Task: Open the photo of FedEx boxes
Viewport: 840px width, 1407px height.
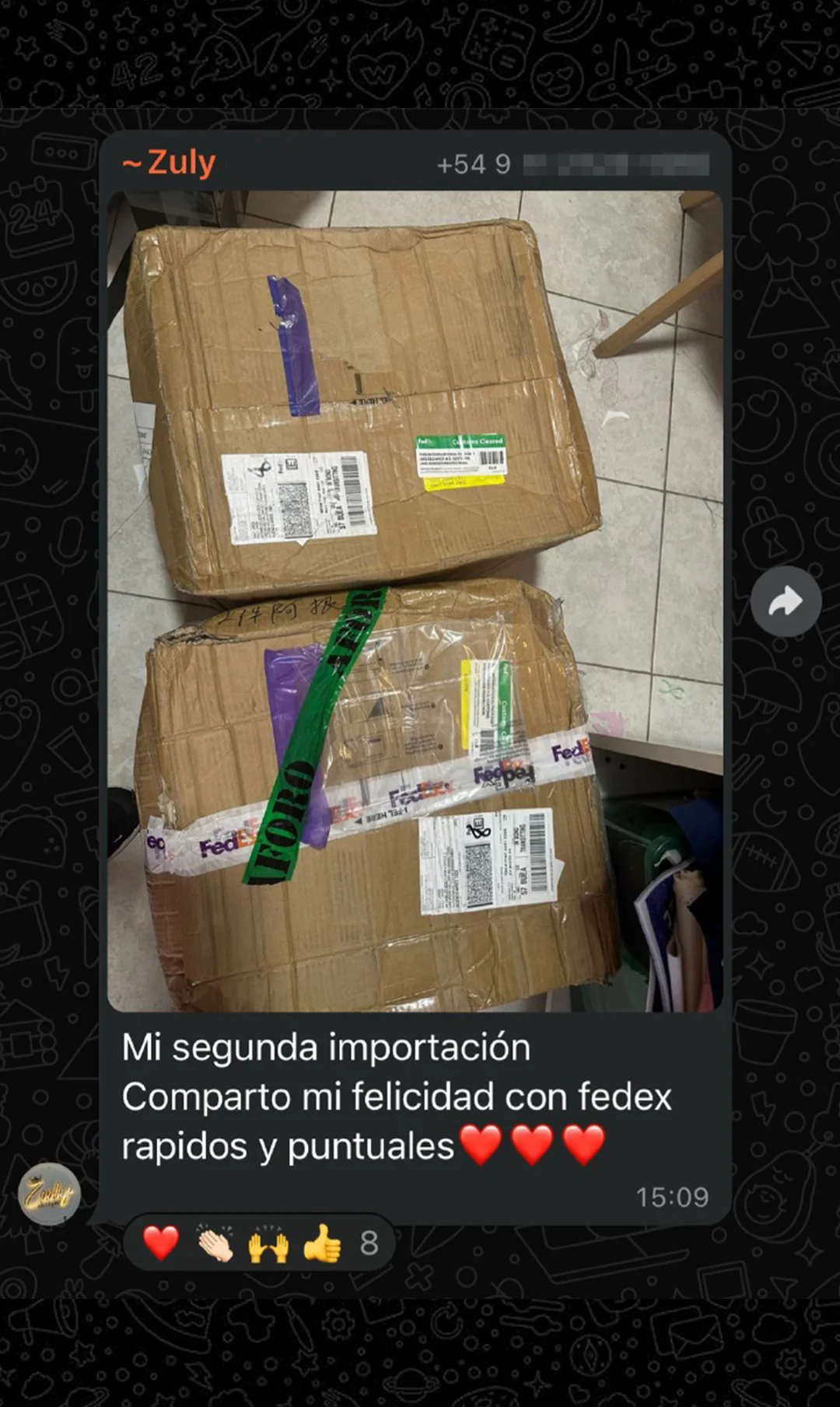Action: coord(415,600)
